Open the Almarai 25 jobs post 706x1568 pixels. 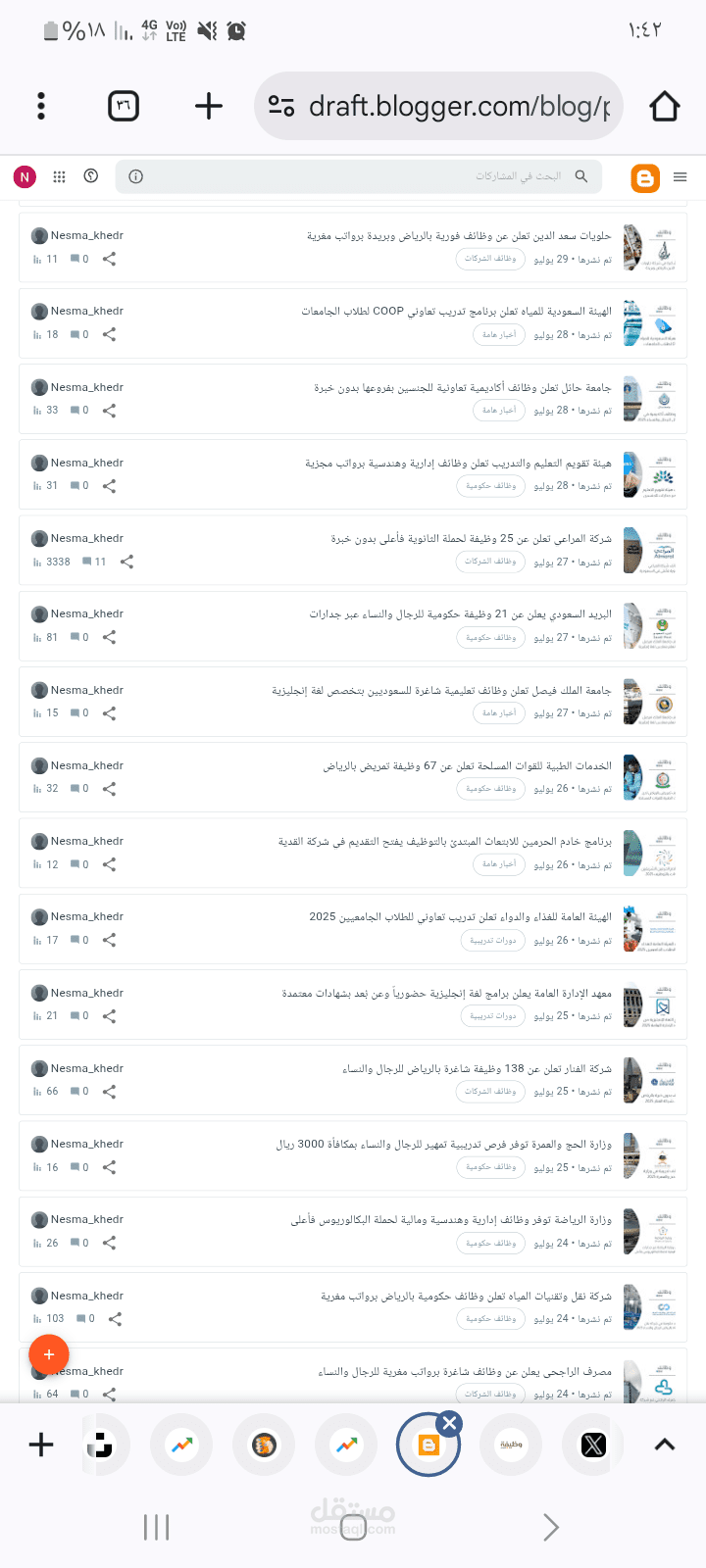(x=471, y=539)
